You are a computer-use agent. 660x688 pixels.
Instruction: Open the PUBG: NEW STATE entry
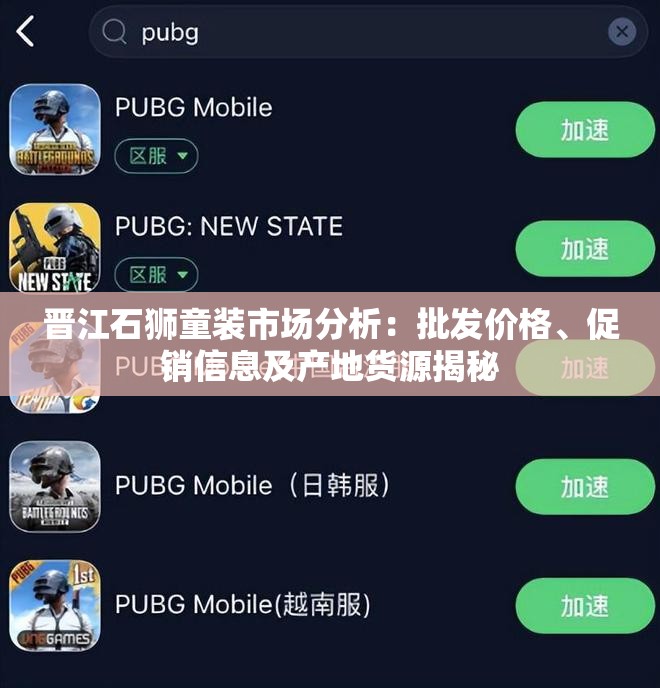228,226
